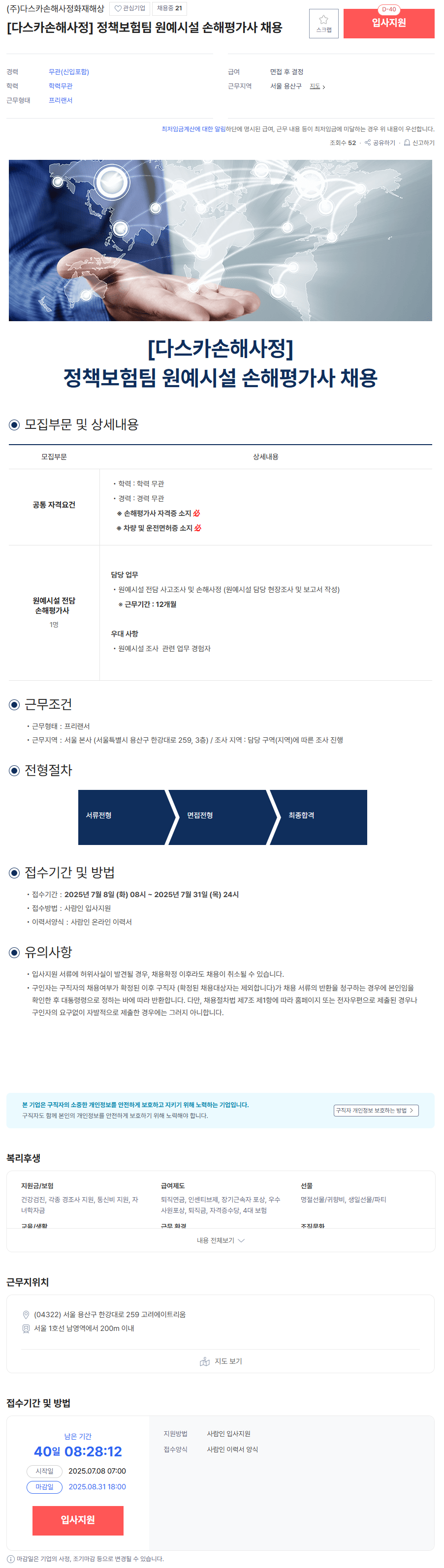Open the 채용중 21 listings
The image size is (444, 1568).
pos(169,8)
